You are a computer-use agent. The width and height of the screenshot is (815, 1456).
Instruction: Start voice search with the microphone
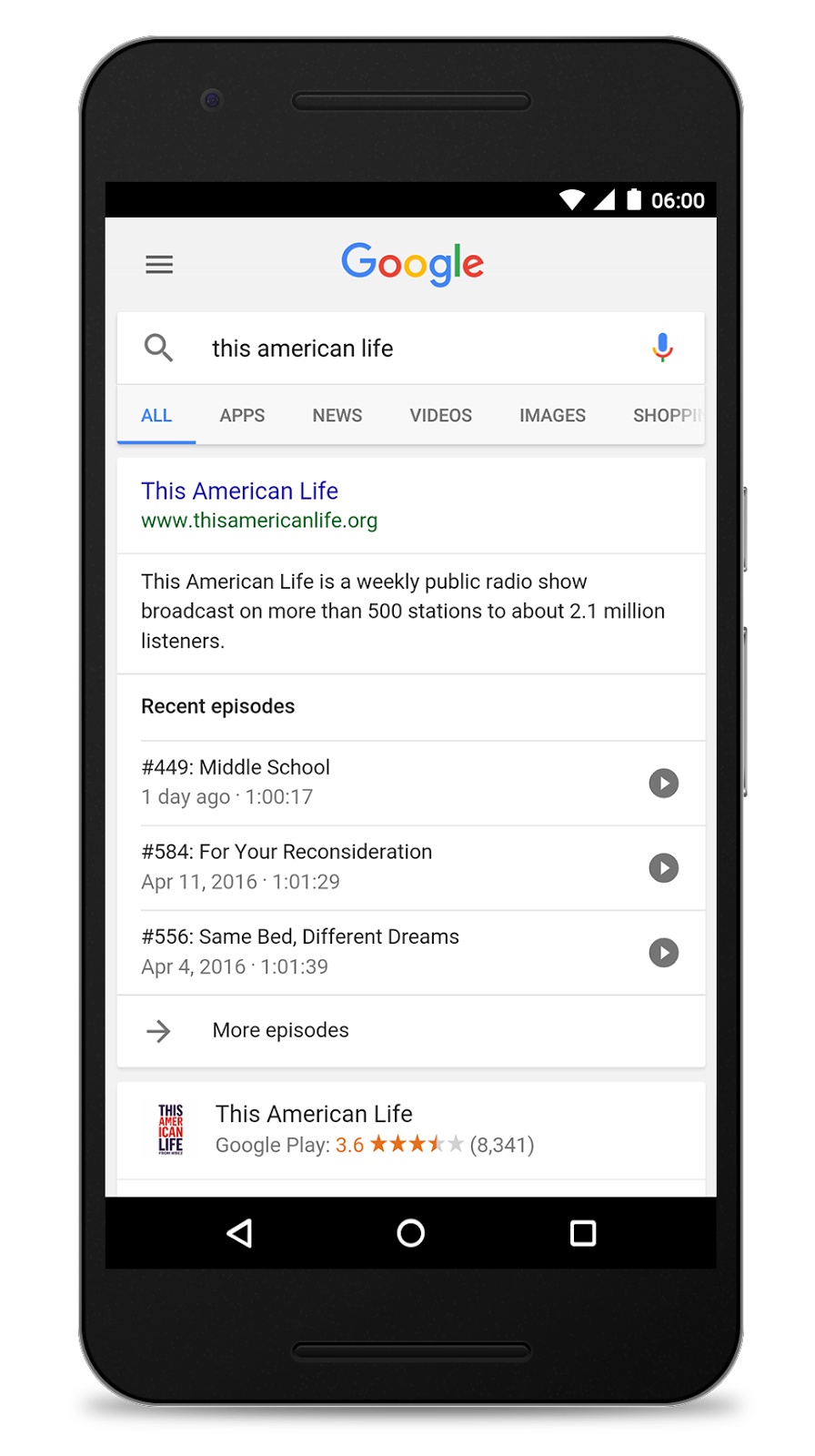coord(662,348)
